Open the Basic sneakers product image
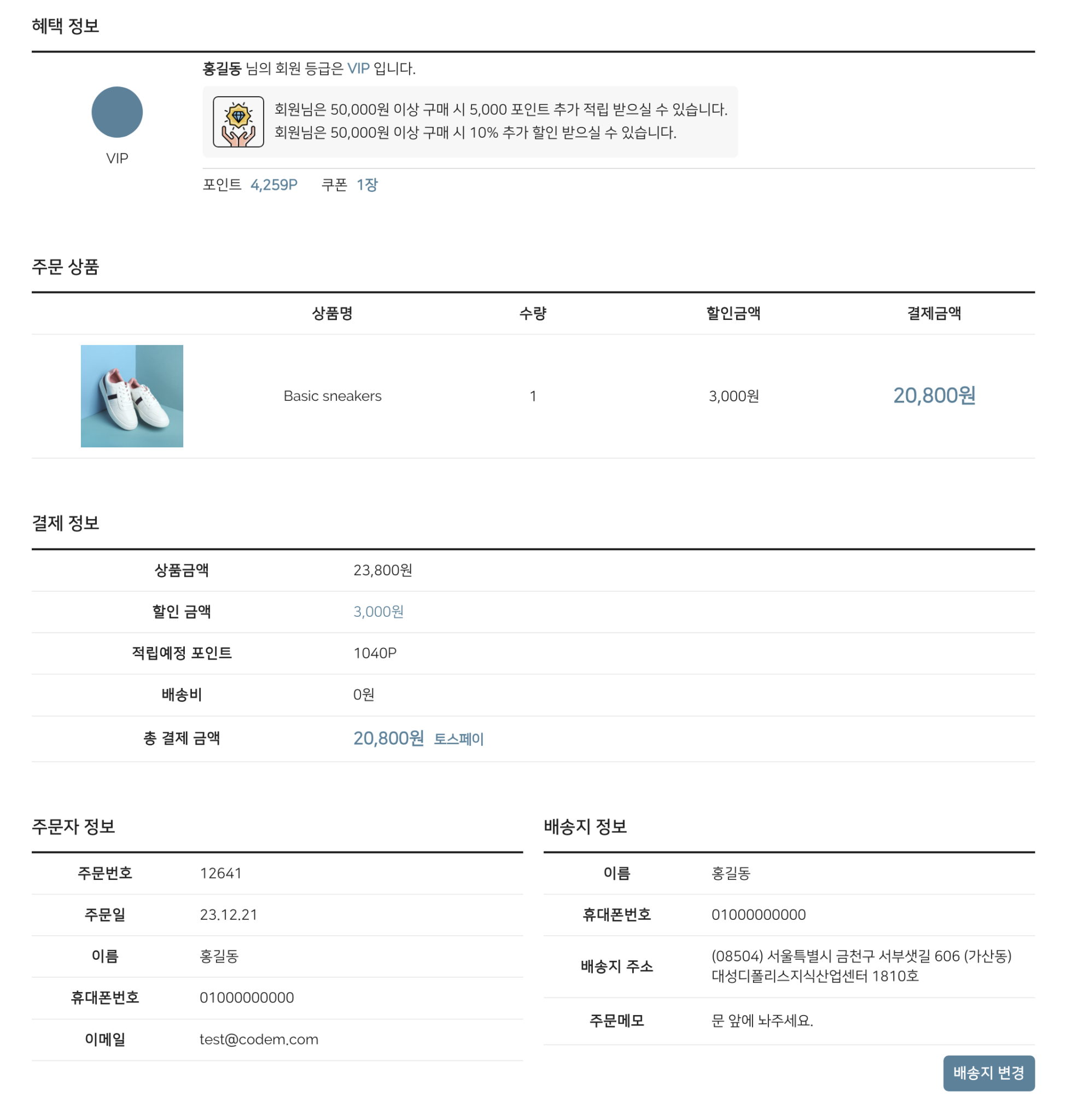 pyautogui.click(x=132, y=395)
